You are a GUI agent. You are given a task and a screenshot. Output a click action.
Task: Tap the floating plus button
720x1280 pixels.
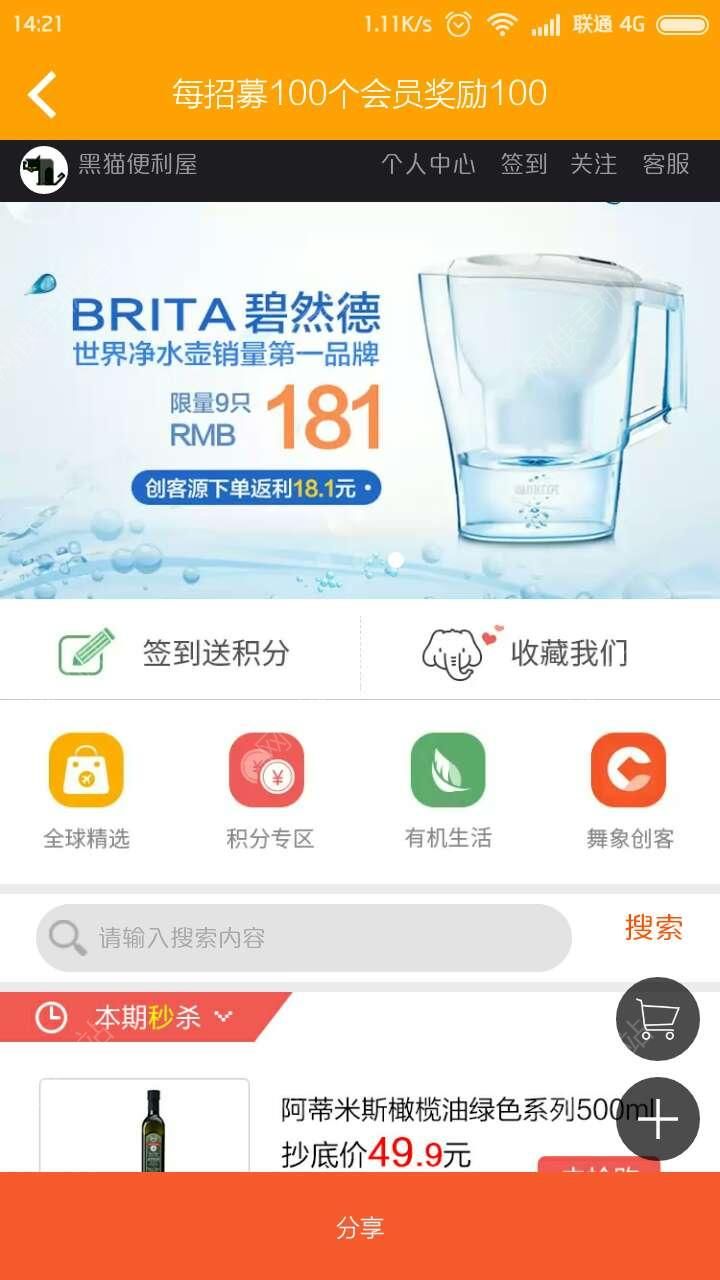(657, 1119)
